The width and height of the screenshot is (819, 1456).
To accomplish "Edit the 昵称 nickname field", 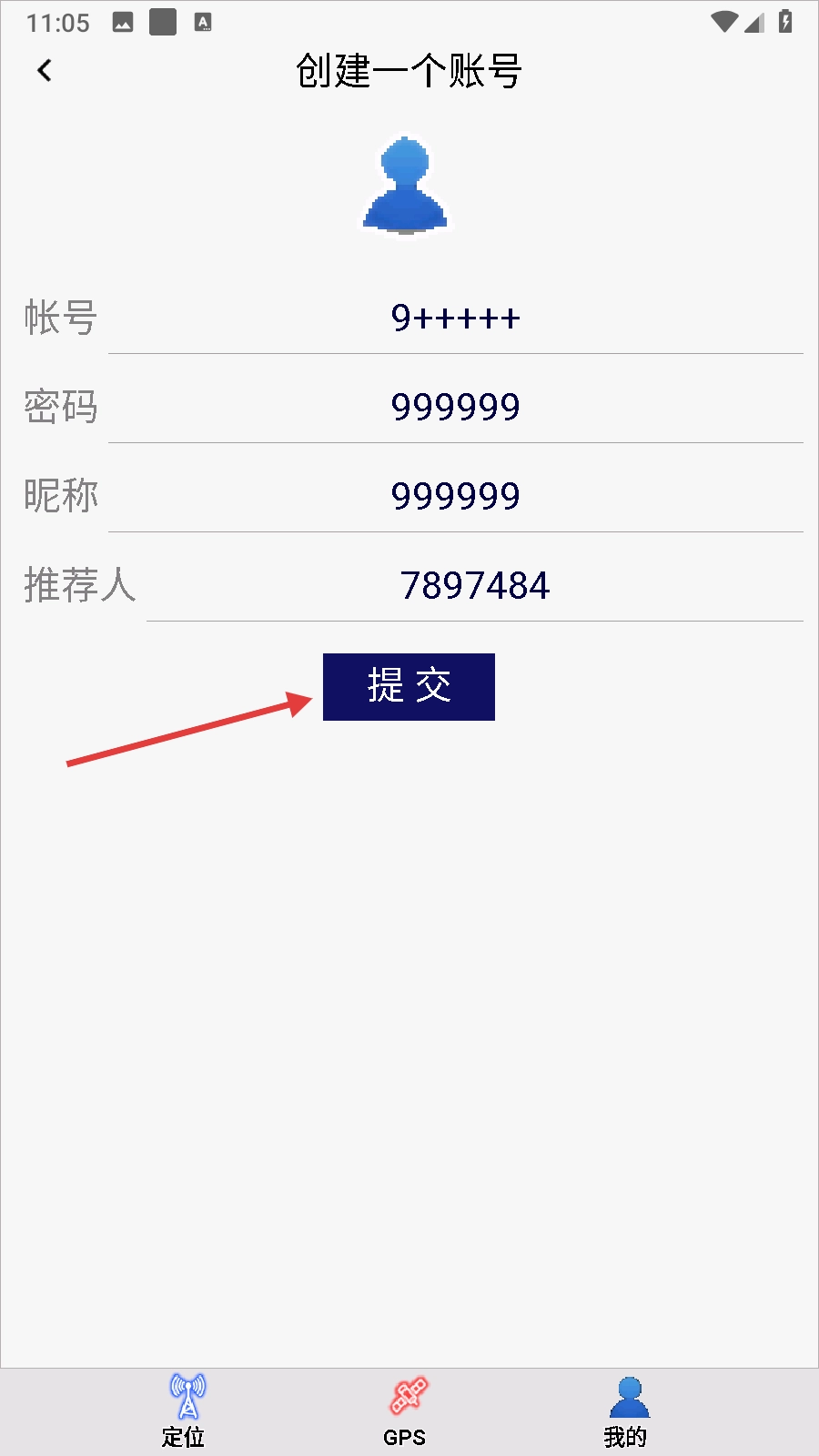I will pos(455,496).
